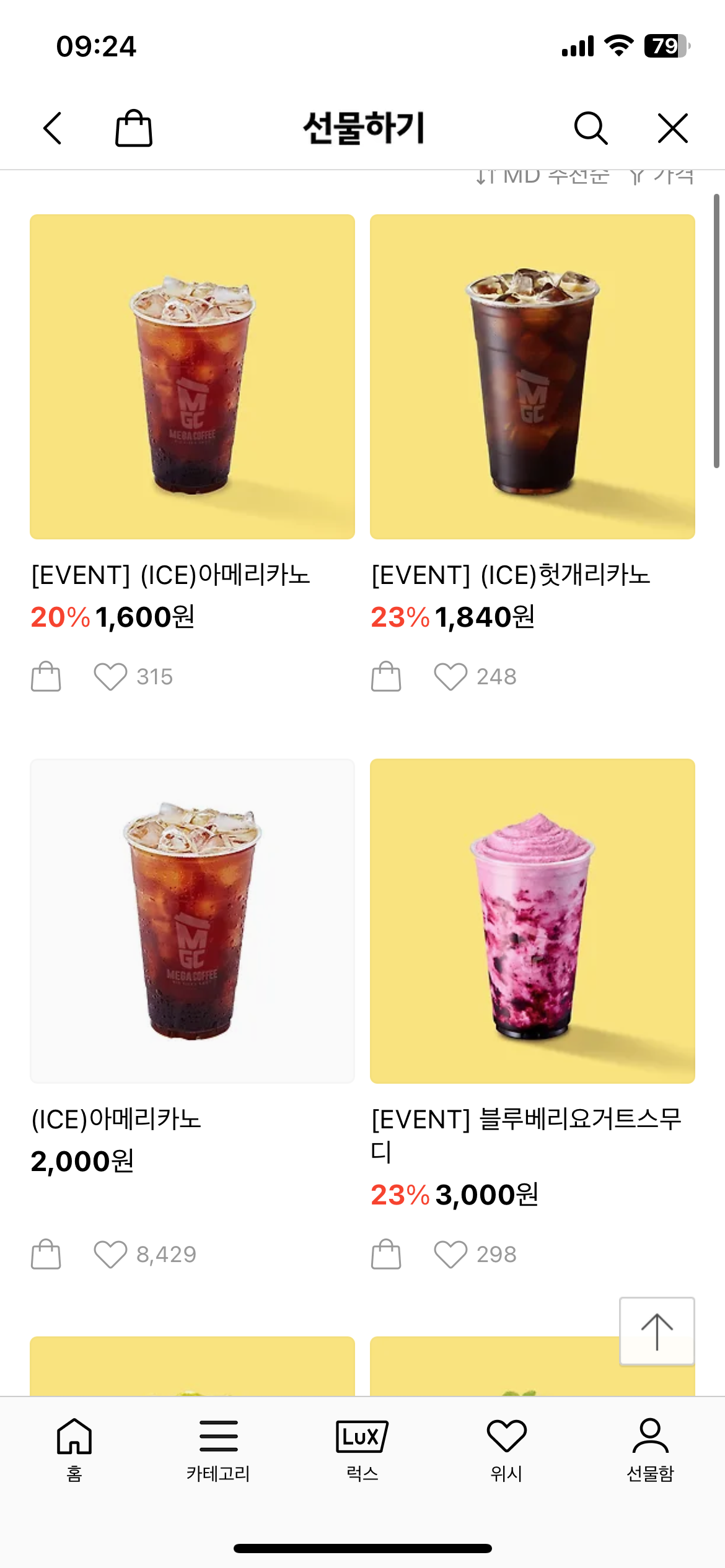Image resolution: width=725 pixels, height=1568 pixels.
Task: Go back to the previous page
Action: (x=53, y=128)
